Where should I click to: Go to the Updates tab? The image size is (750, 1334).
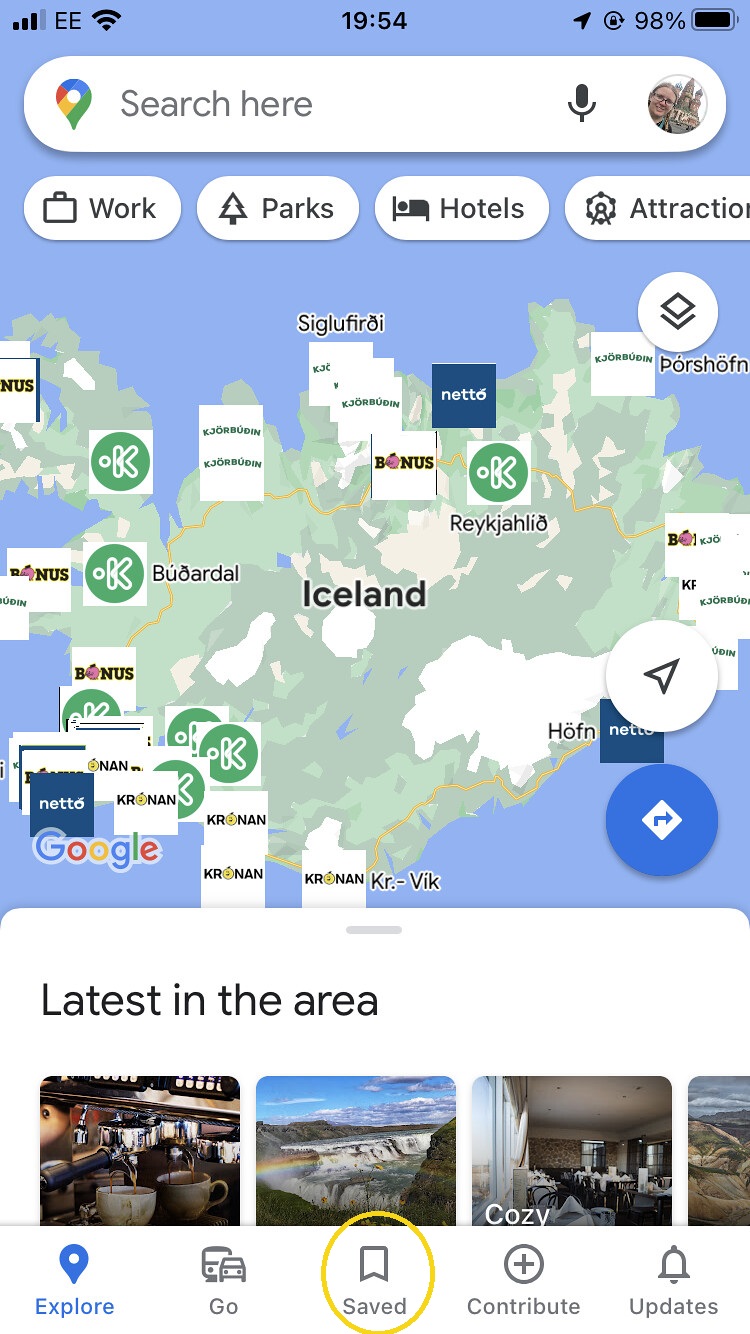673,1280
